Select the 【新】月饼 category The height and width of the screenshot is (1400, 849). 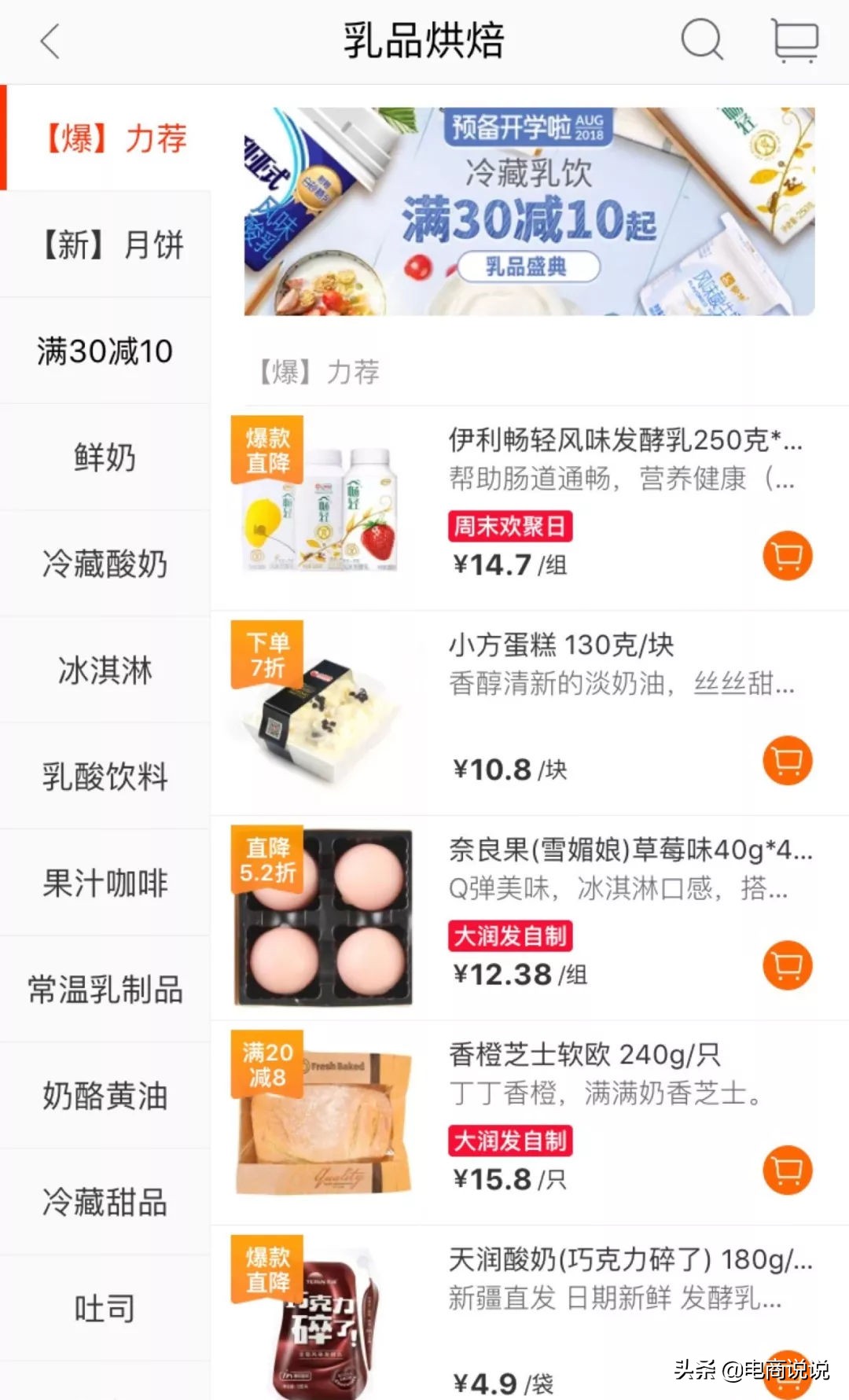(105, 244)
